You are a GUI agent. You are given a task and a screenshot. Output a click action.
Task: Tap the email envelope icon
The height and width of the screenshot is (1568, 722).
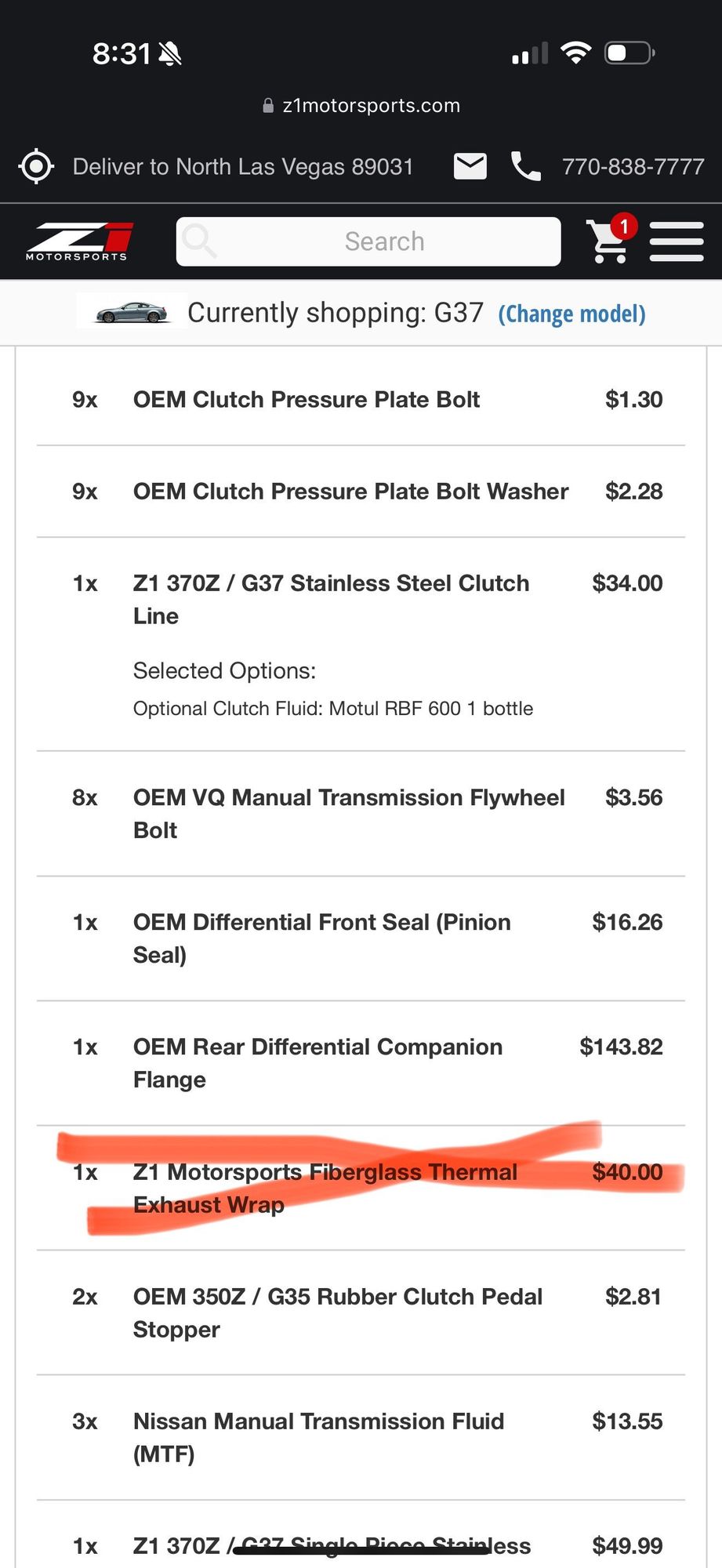[470, 166]
